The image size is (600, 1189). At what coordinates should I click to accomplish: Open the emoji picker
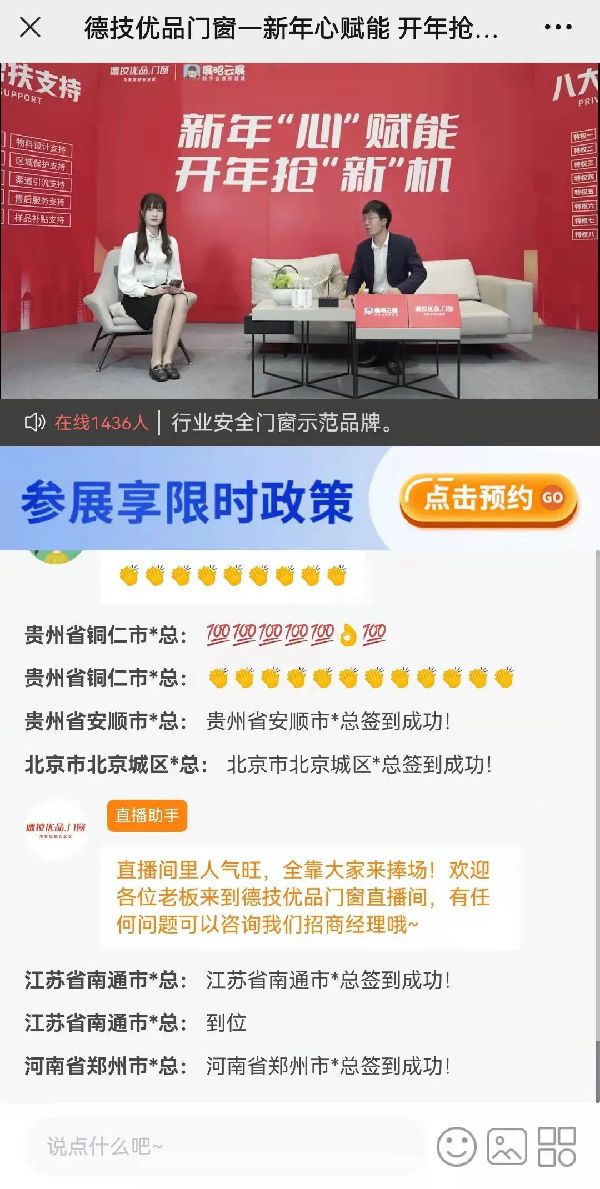pos(457,1146)
